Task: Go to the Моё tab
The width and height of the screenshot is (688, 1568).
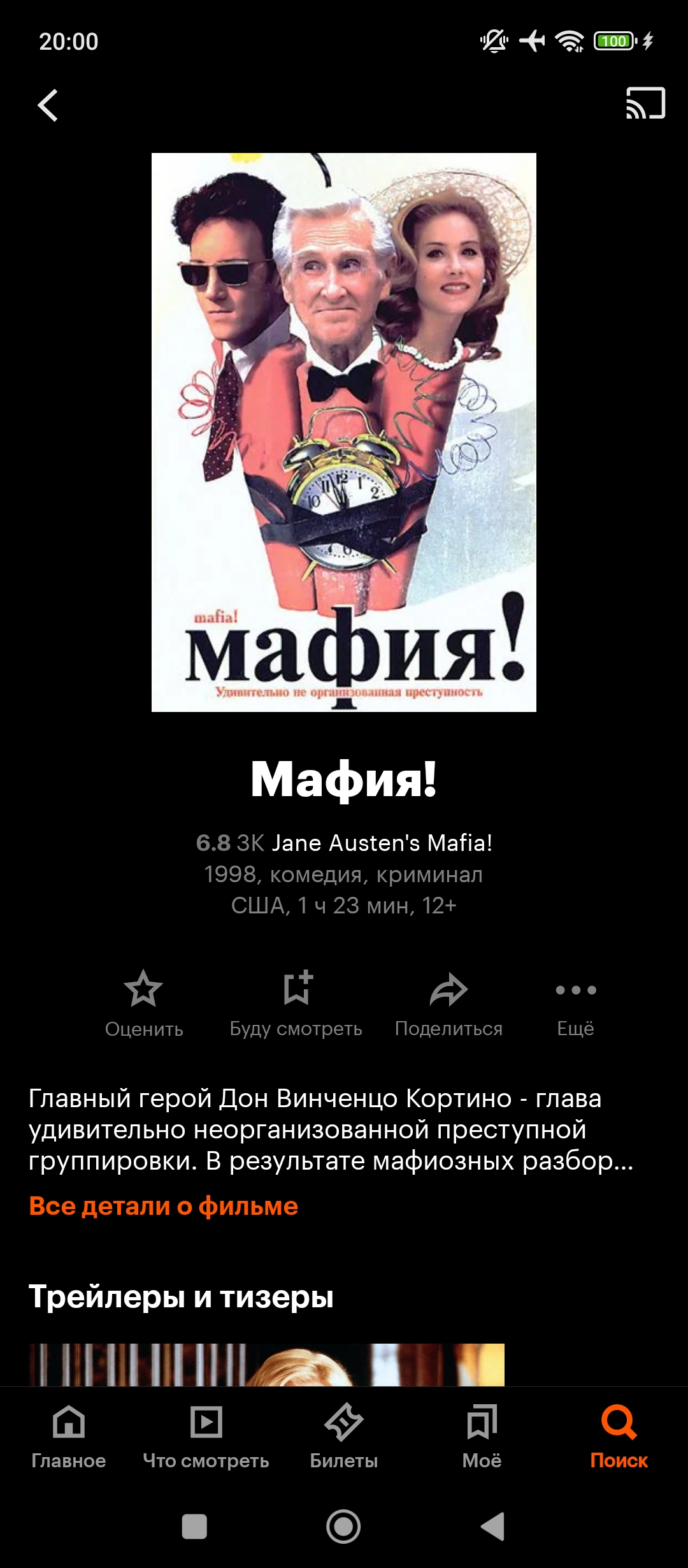Action: pos(482,1434)
